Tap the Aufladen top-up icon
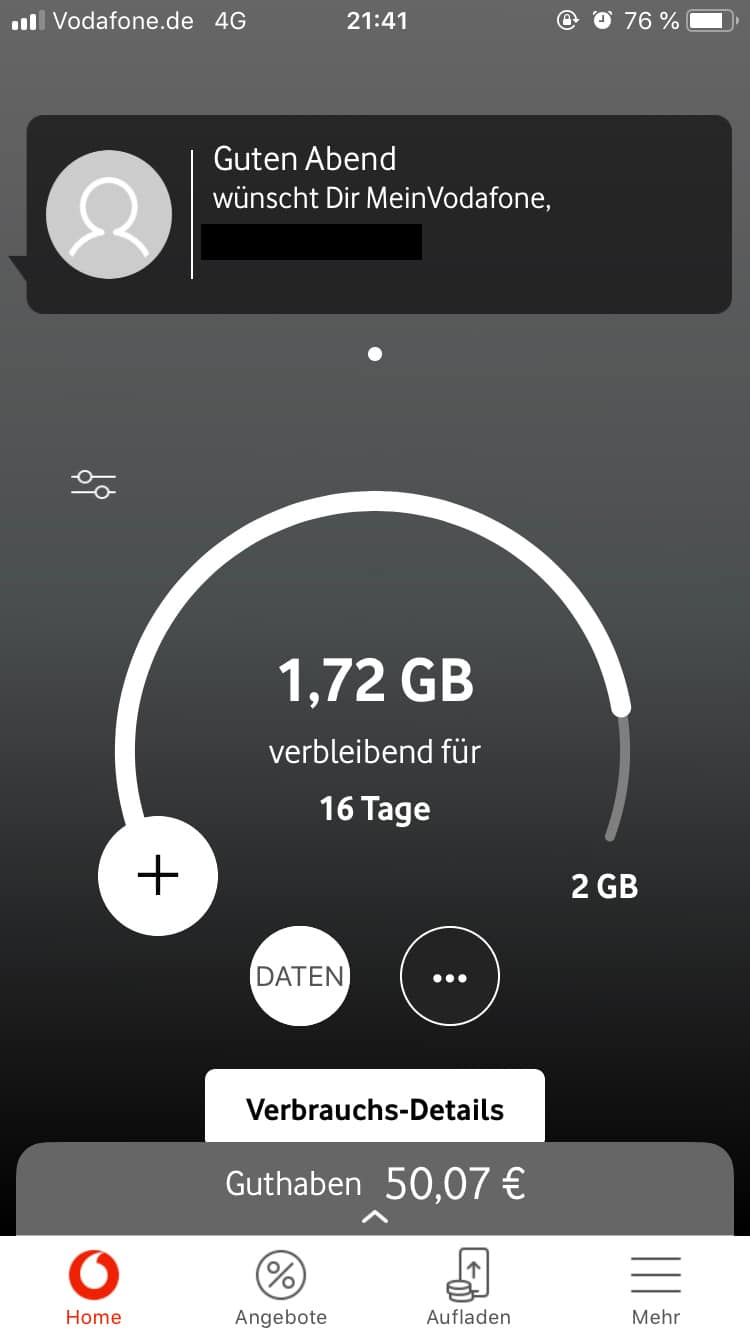Screen dimensions: 750x1334 click(x=468, y=1274)
